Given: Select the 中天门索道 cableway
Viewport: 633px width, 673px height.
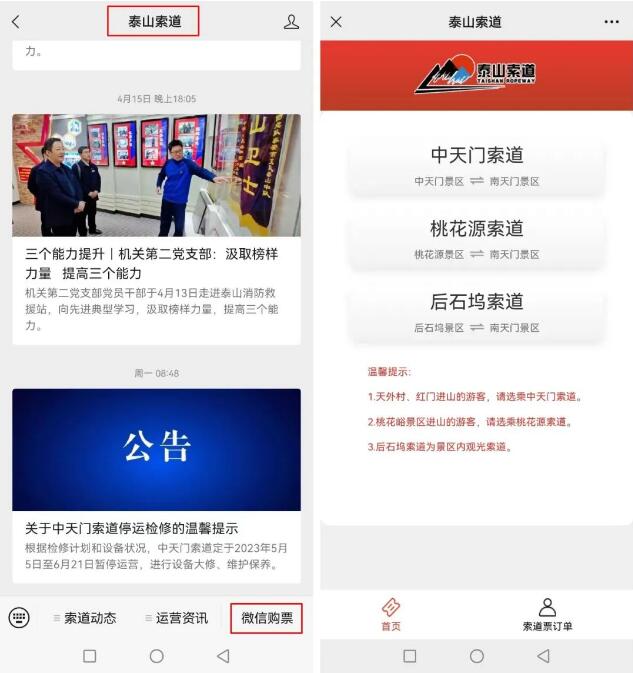Looking at the screenshot, I should coord(476,166).
